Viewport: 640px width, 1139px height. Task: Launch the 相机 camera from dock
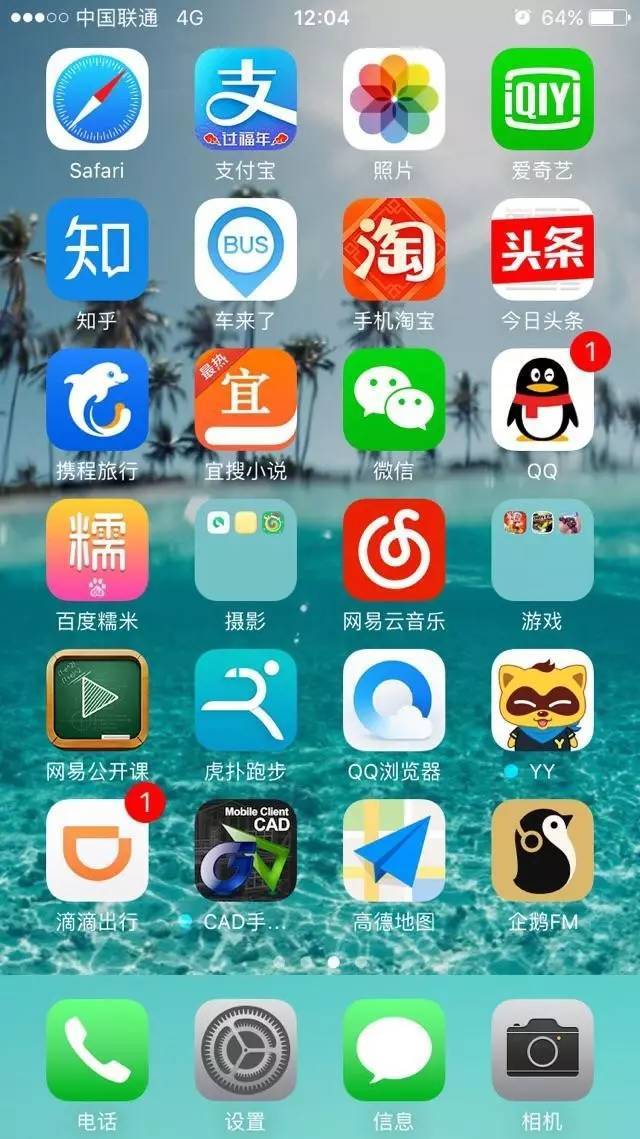(542, 1049)
